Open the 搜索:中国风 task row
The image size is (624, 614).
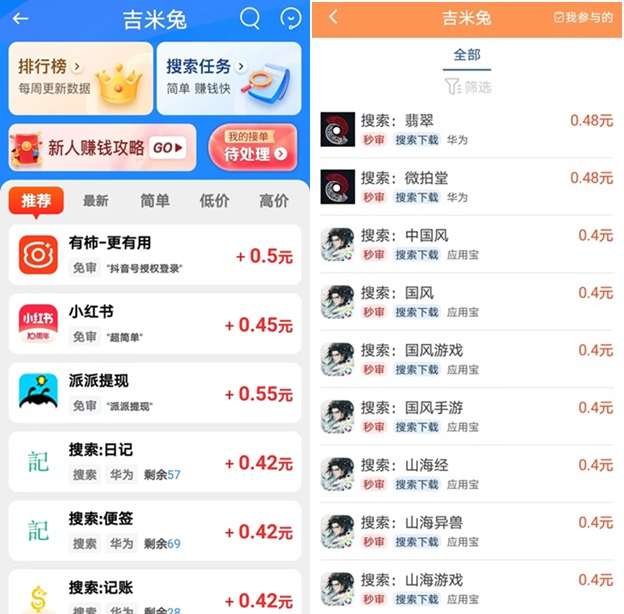click(465, 244)
